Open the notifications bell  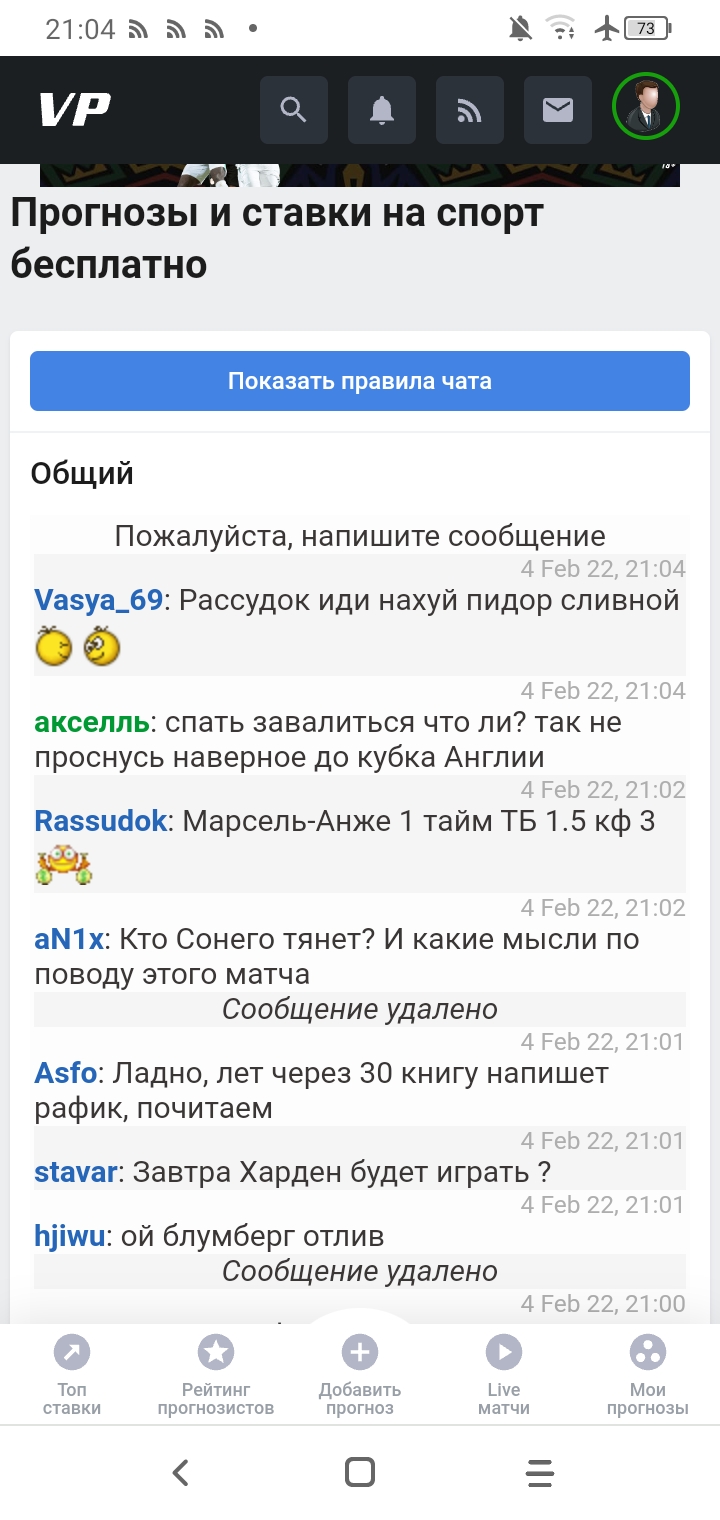[381, 109]
